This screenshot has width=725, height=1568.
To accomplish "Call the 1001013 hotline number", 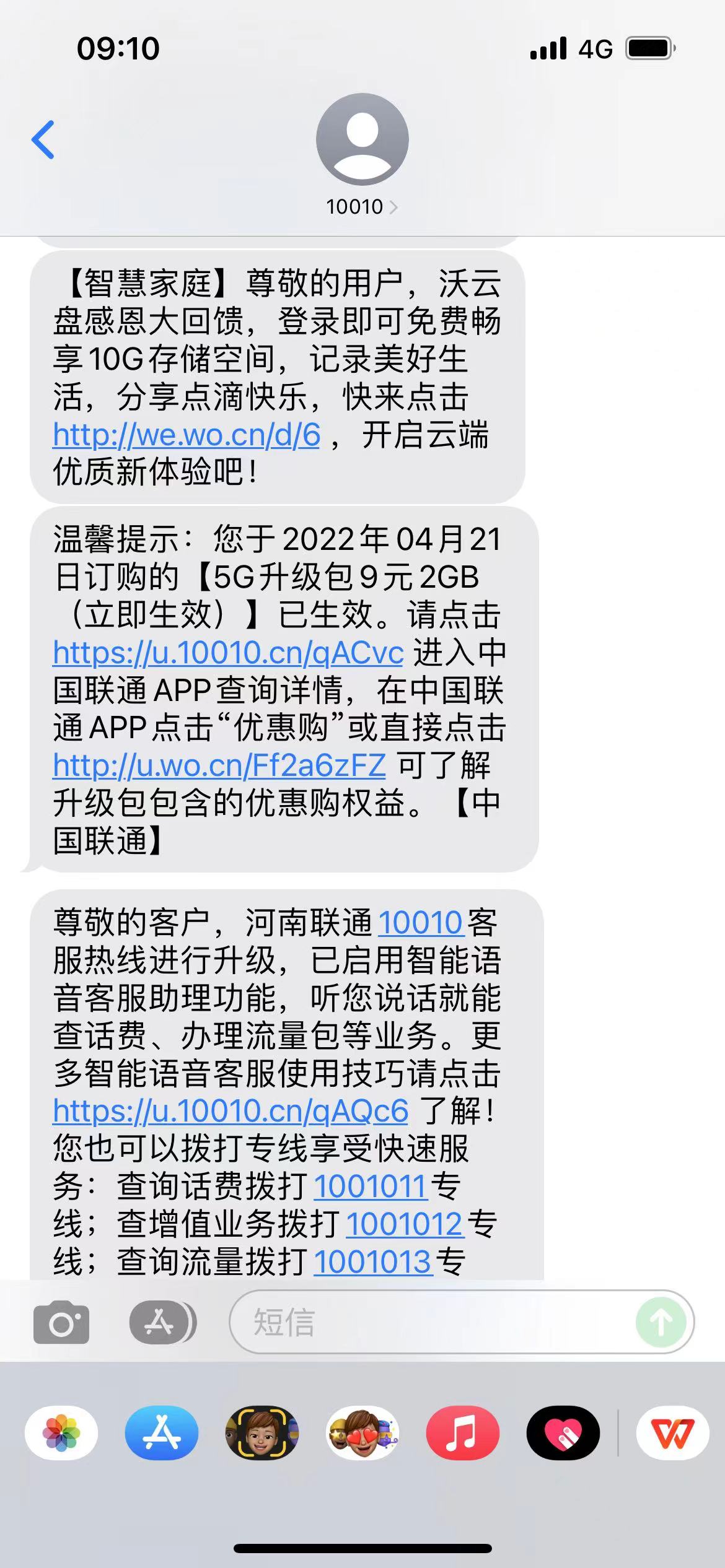I will pyautogui.click(x=372, y=1261).
